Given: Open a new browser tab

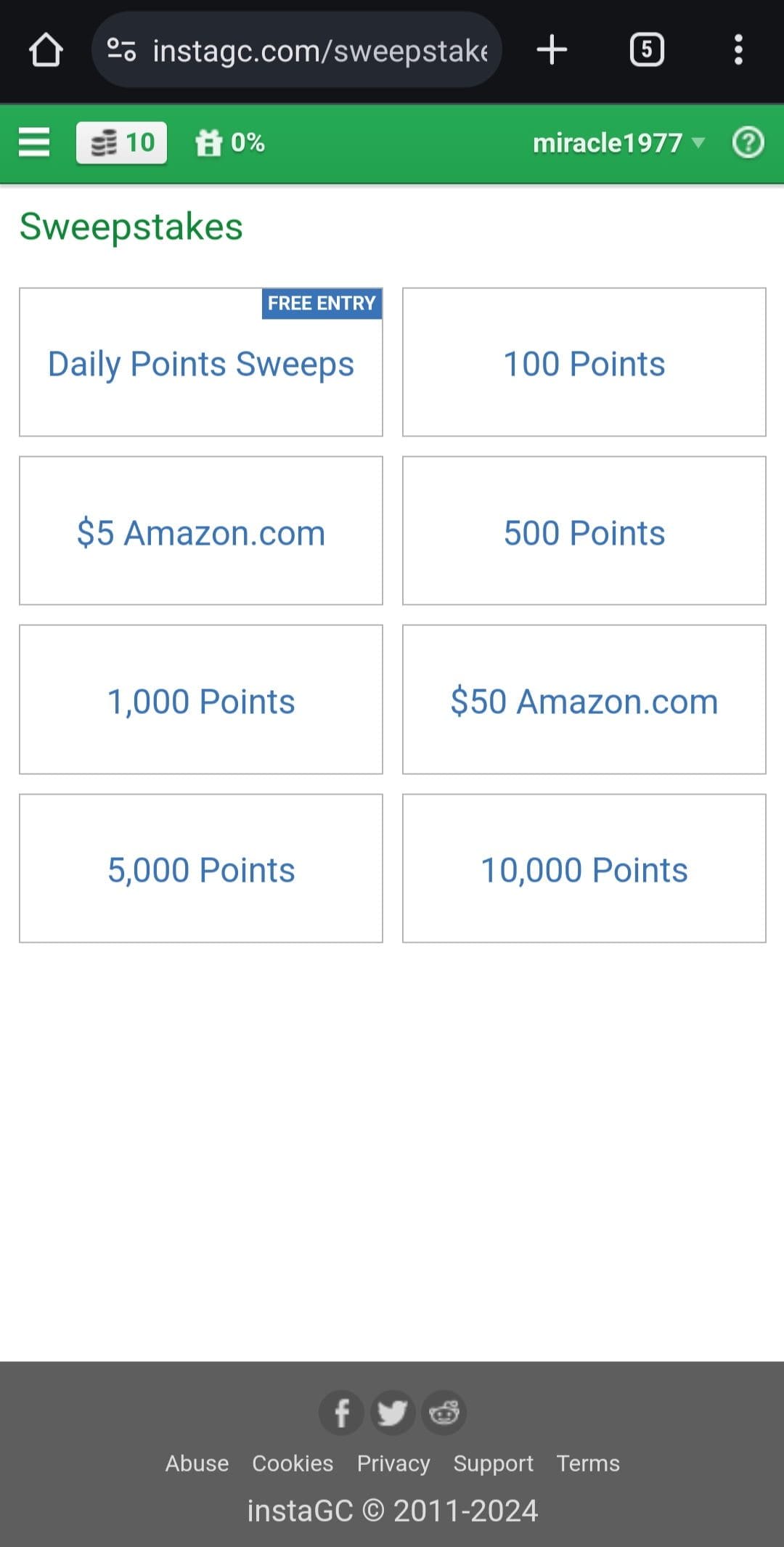Looking at the screenshot, I should pyautogui.click(x=552, y=50).
